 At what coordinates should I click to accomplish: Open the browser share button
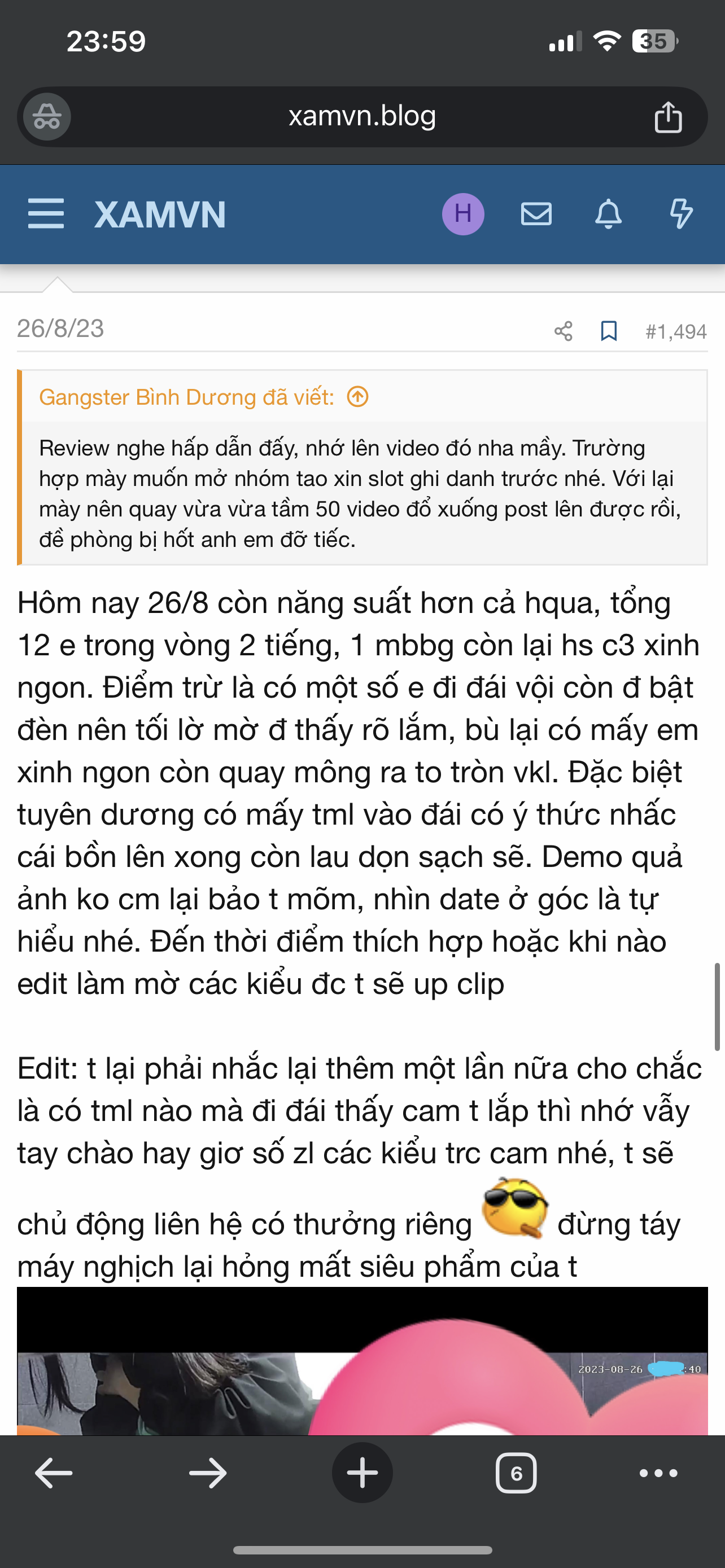pos(668,117)
